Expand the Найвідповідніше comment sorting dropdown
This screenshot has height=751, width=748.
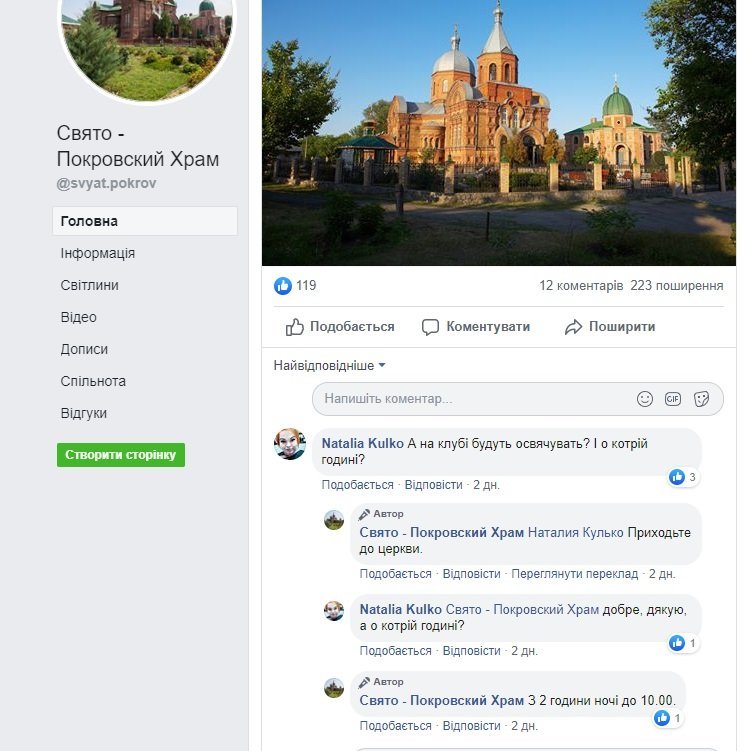330,366
